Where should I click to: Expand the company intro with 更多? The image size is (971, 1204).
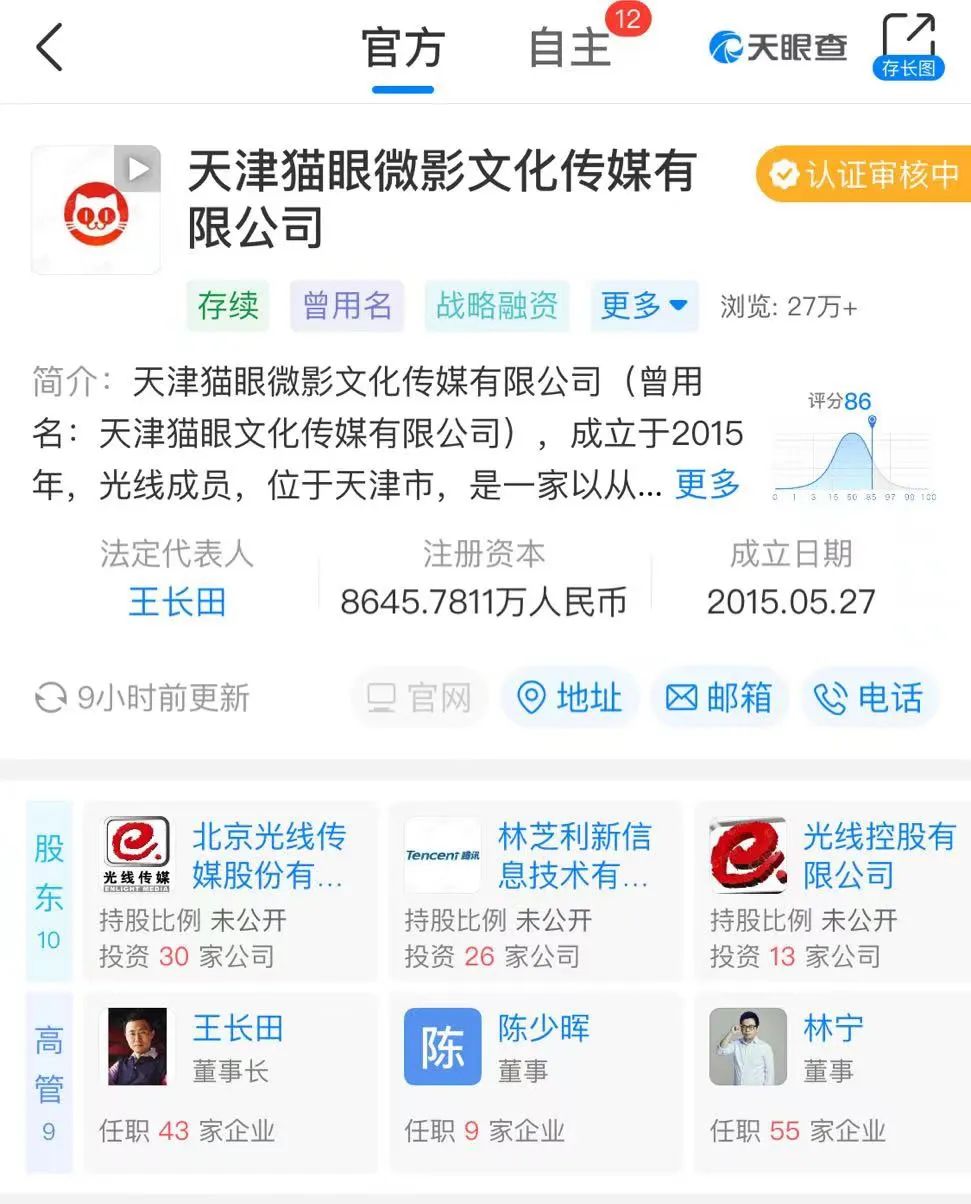(x=707, y=484)
